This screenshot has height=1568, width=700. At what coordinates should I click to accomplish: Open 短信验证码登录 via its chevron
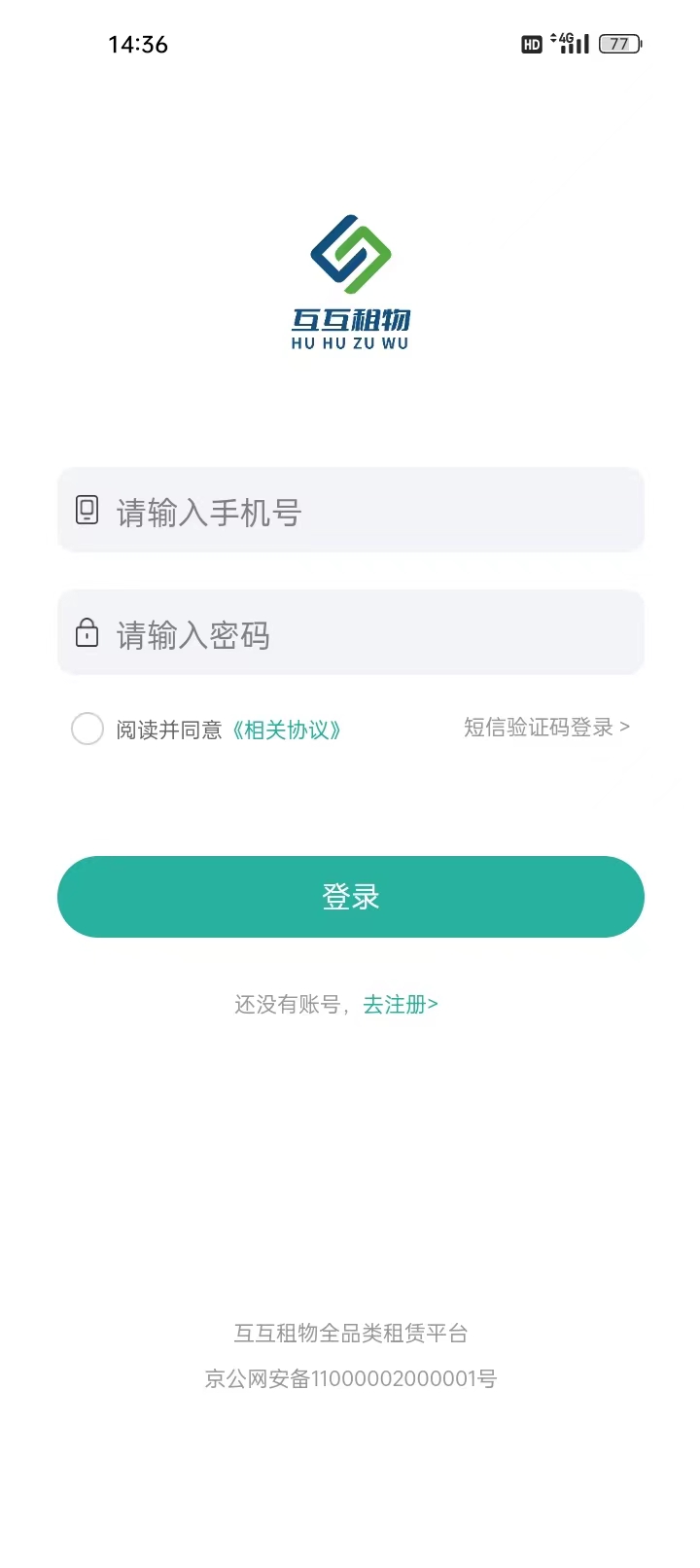click(x=626, y=728)
